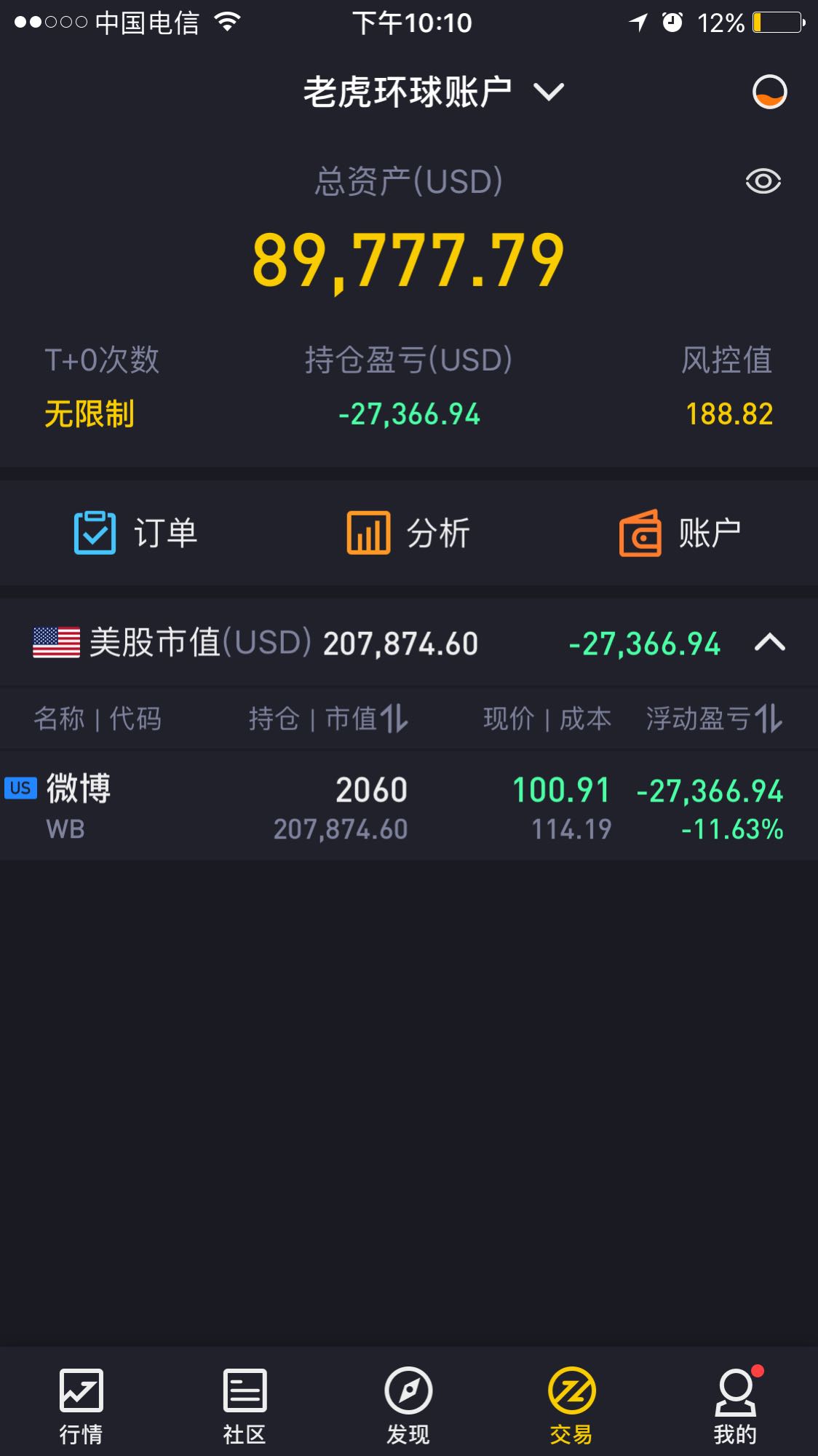The height and width of the screenshot is (1456, 818).
Task: Sort holdings by 浮动盈亏
Action: pyautogui.click(x=714, y=719)
